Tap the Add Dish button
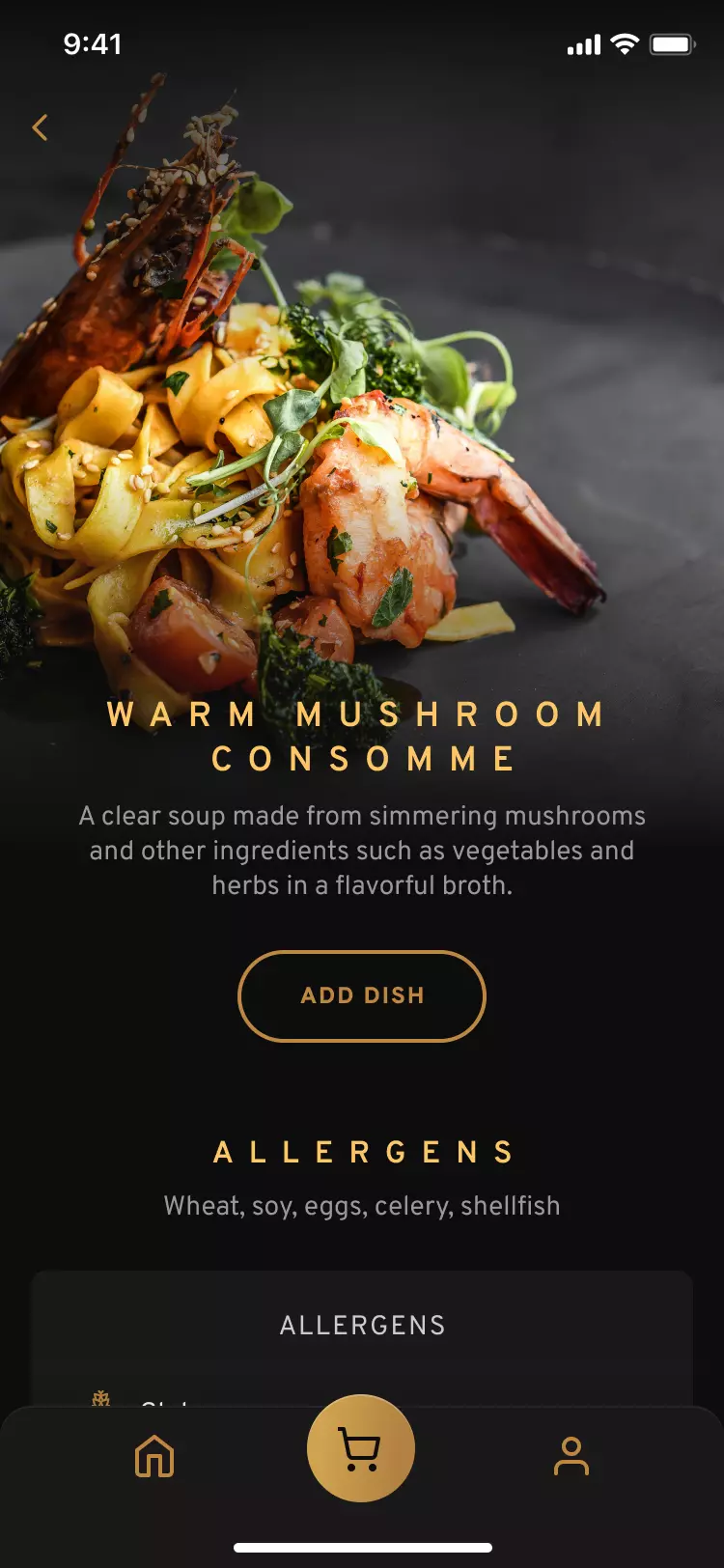The image size is (724, 1568). pos(362,995)
